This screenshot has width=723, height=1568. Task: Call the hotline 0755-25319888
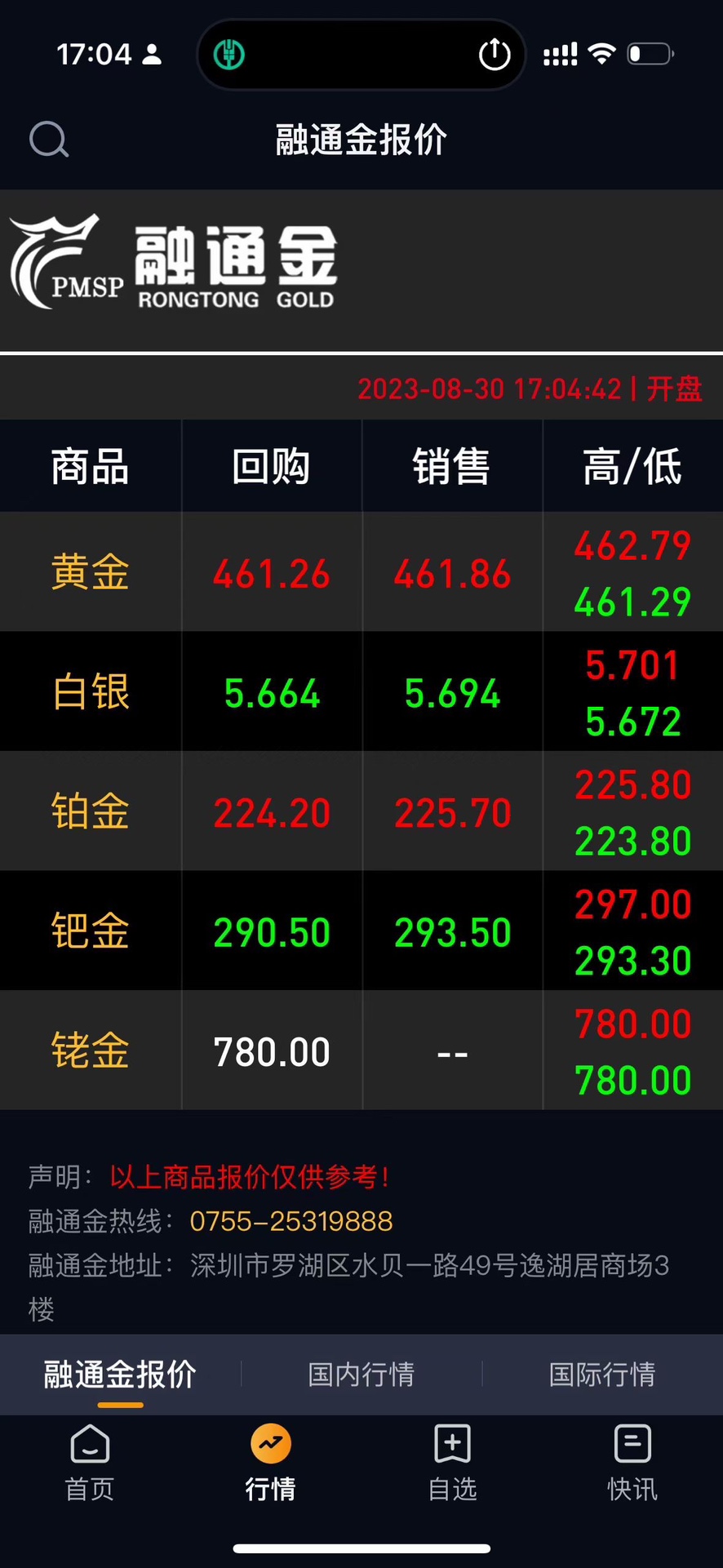(x=291, y=1221)
